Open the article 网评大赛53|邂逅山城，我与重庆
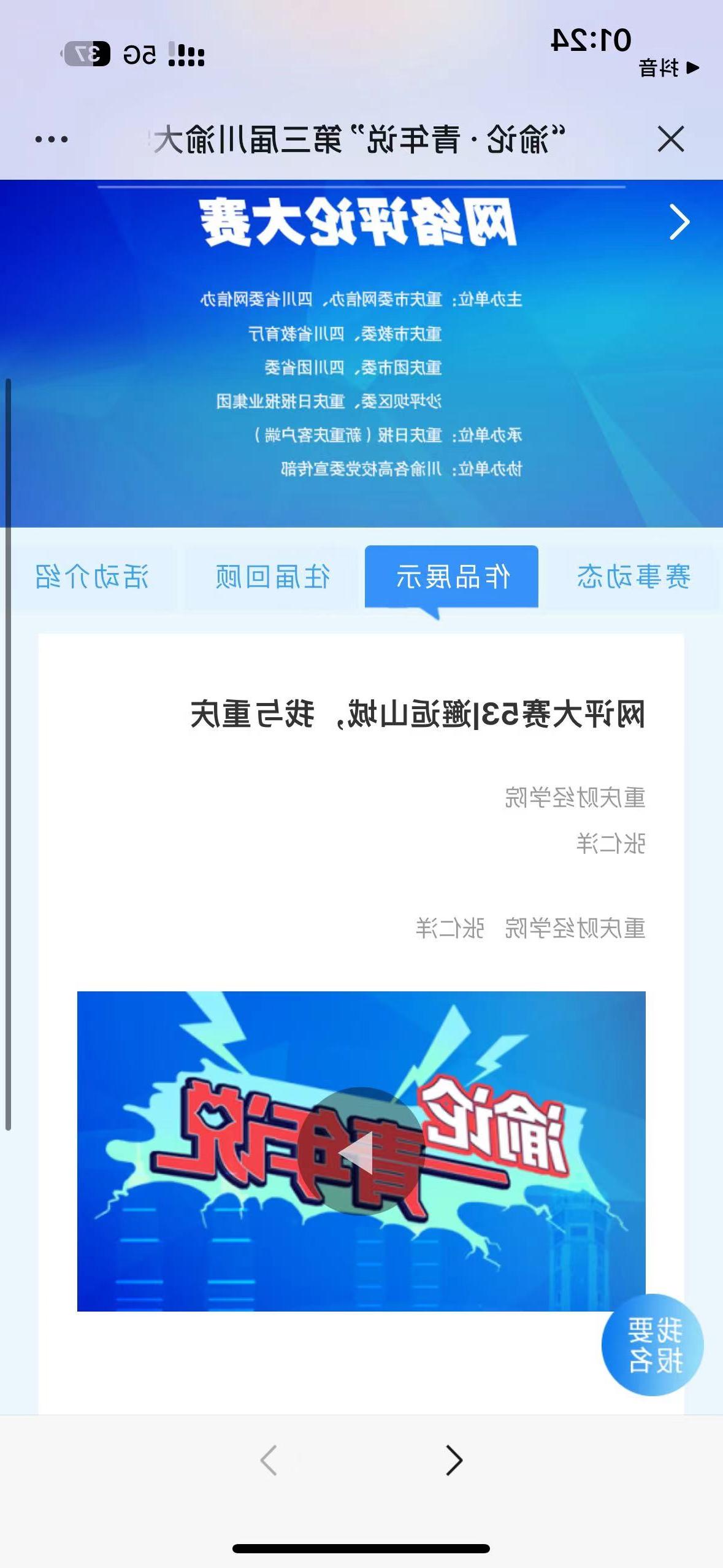This screenshot has height=1568, width=723. (x=417, y=715)
